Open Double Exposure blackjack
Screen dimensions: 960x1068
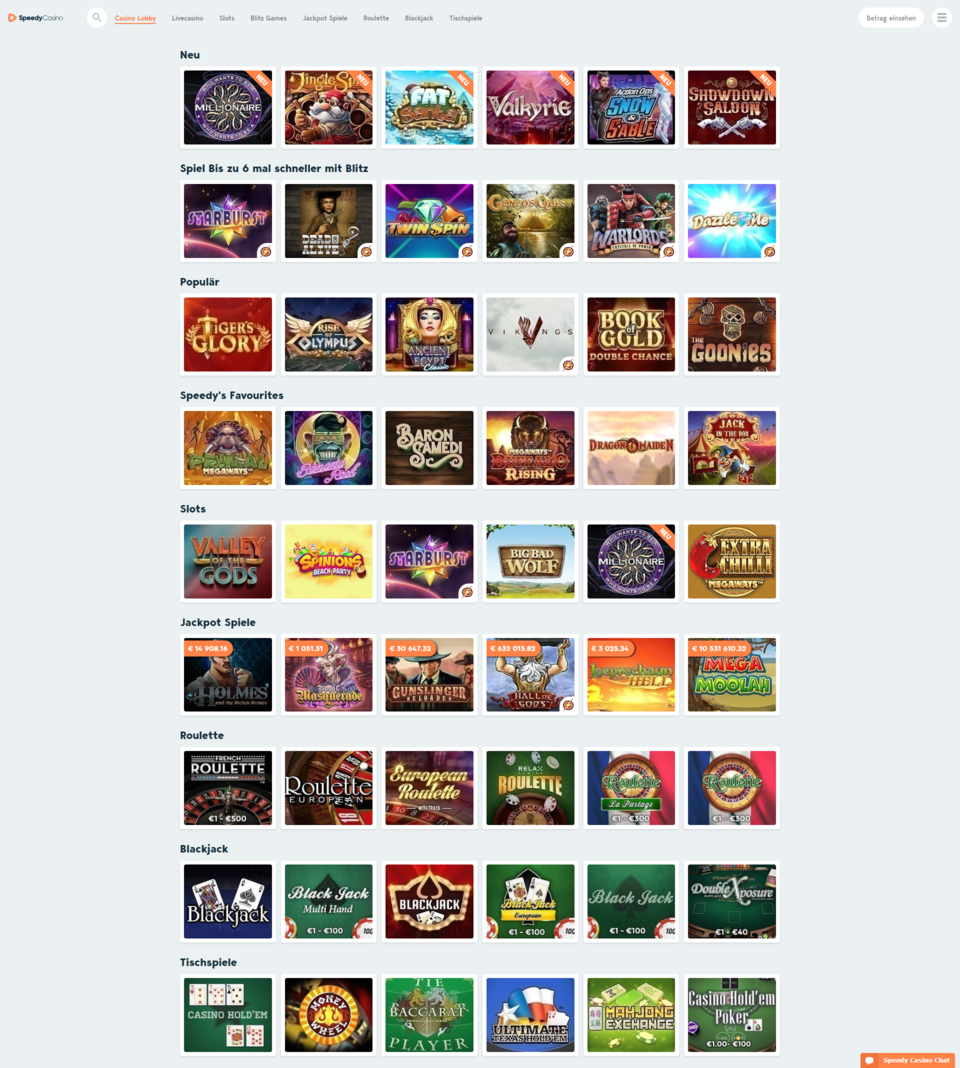coord(732,901)
